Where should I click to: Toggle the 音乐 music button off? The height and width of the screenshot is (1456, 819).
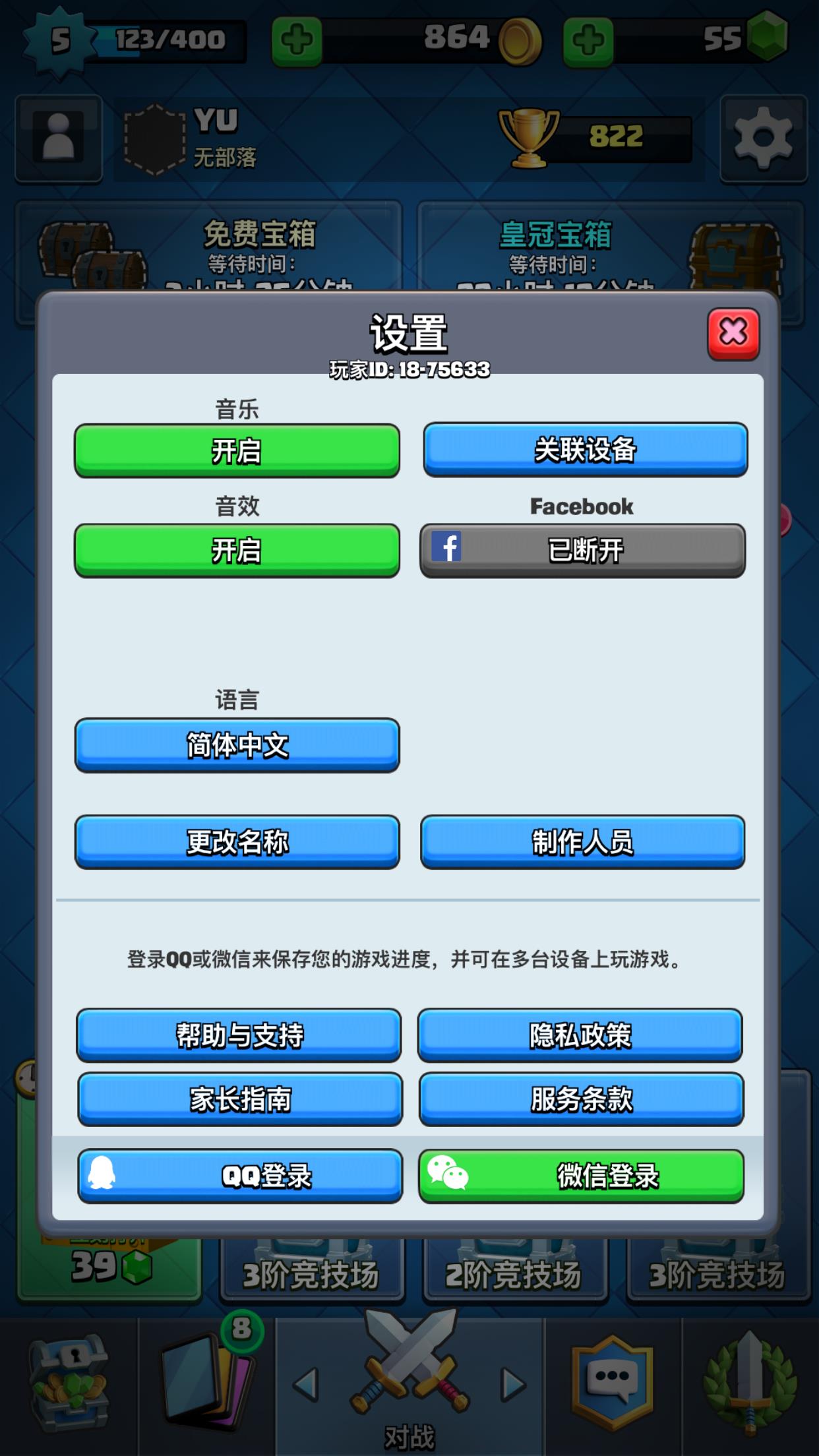coord(237,450)
